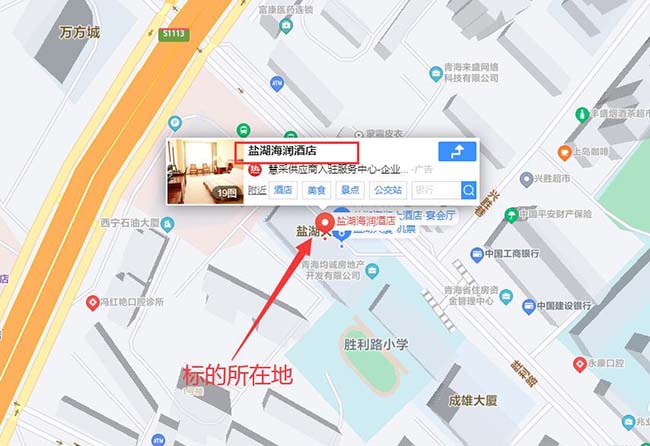650x446 pixels.
Task: Select the 美食 nearby chip
Action: pyautogui.click(x=316, y=190)
